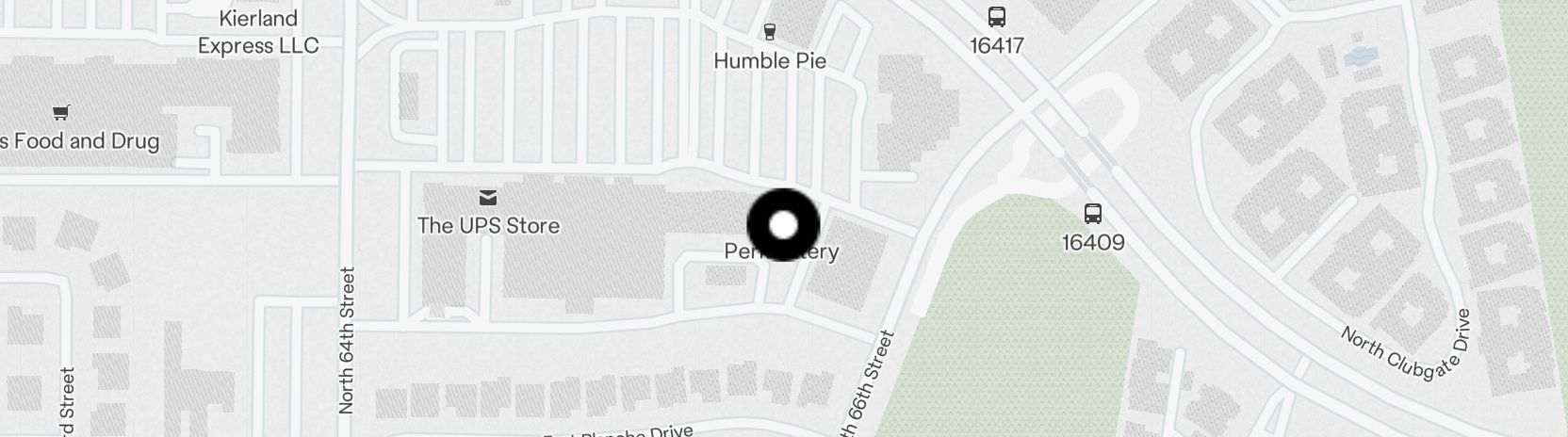
Task: Open the Food and Drug store marker
Action: tap(61, 114)
